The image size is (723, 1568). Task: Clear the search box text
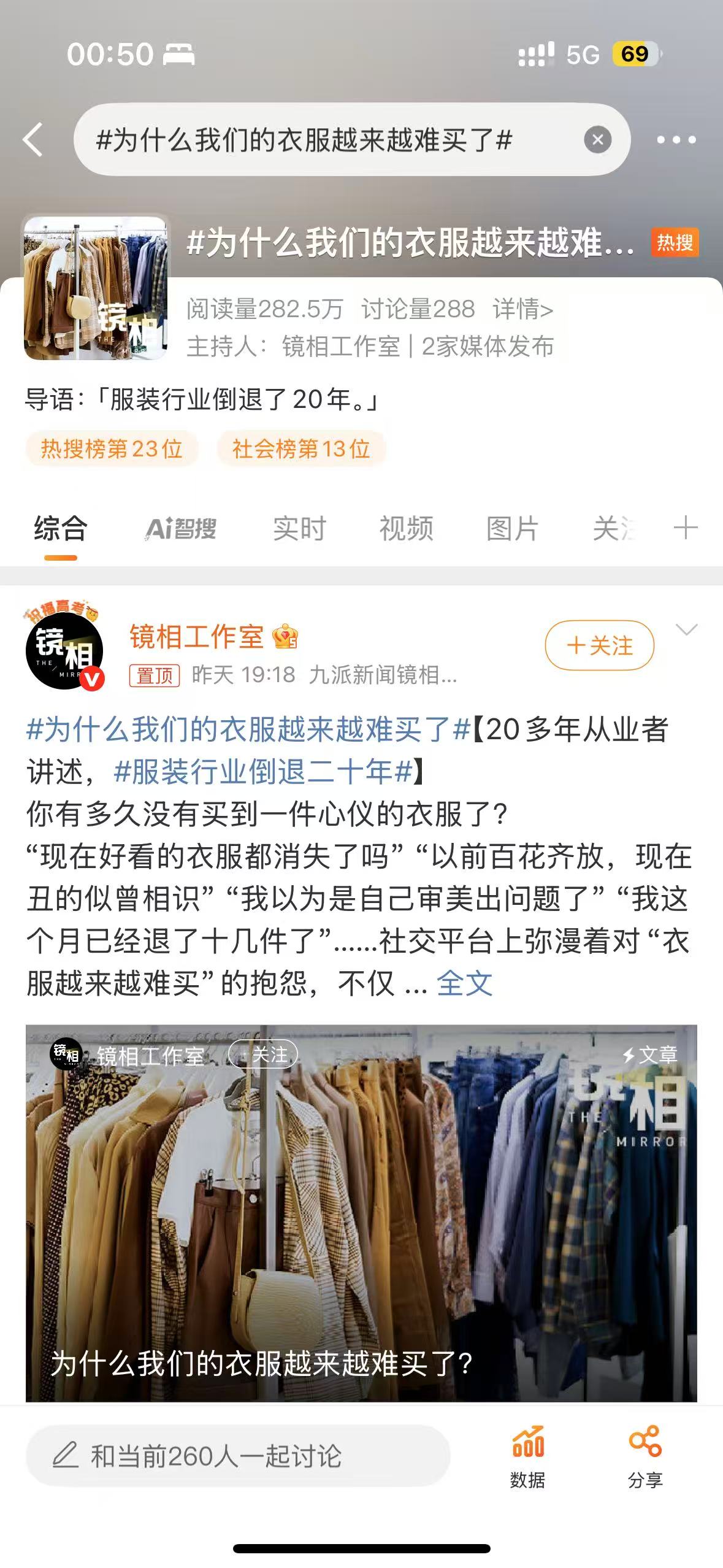[x=597, y=140]
